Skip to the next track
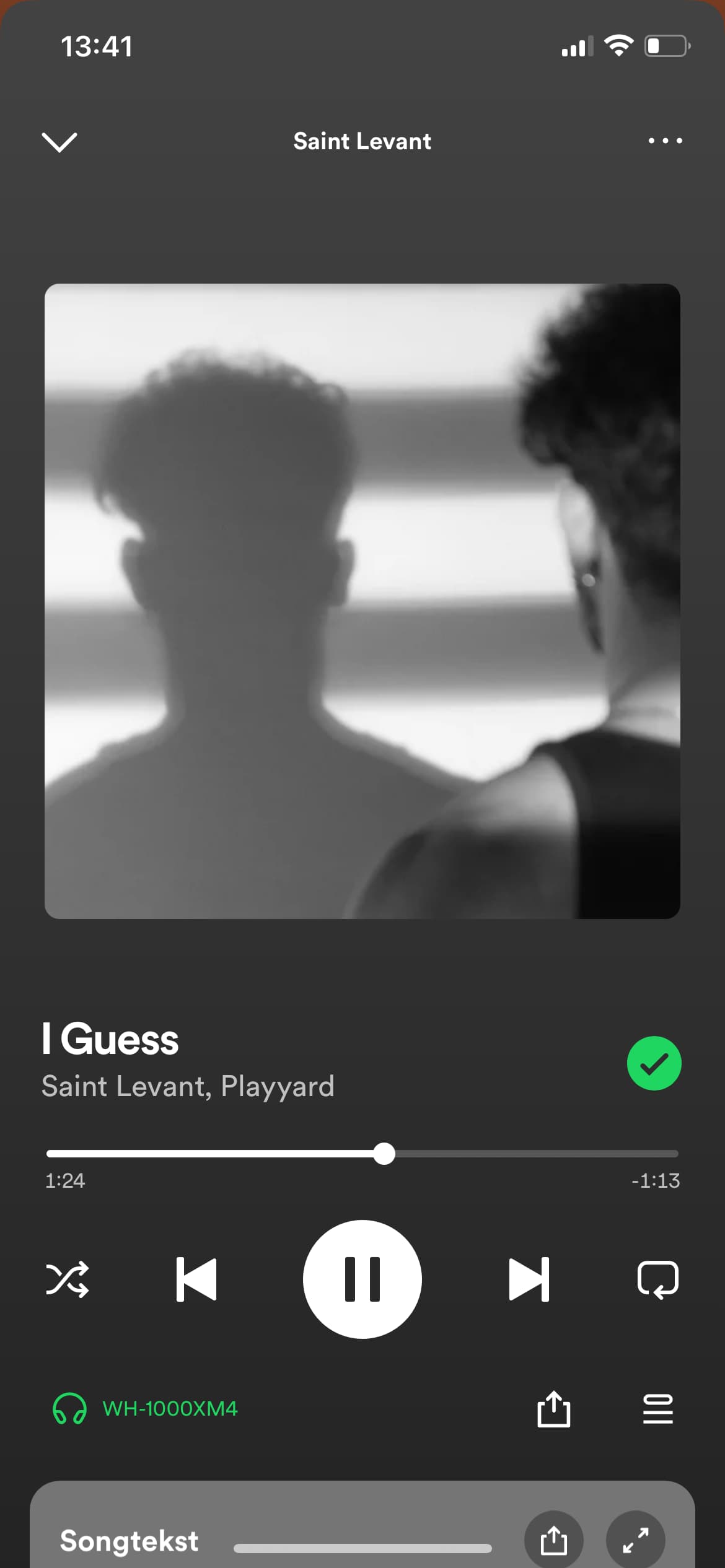 pyautogui.click(x=529, y=1279)
